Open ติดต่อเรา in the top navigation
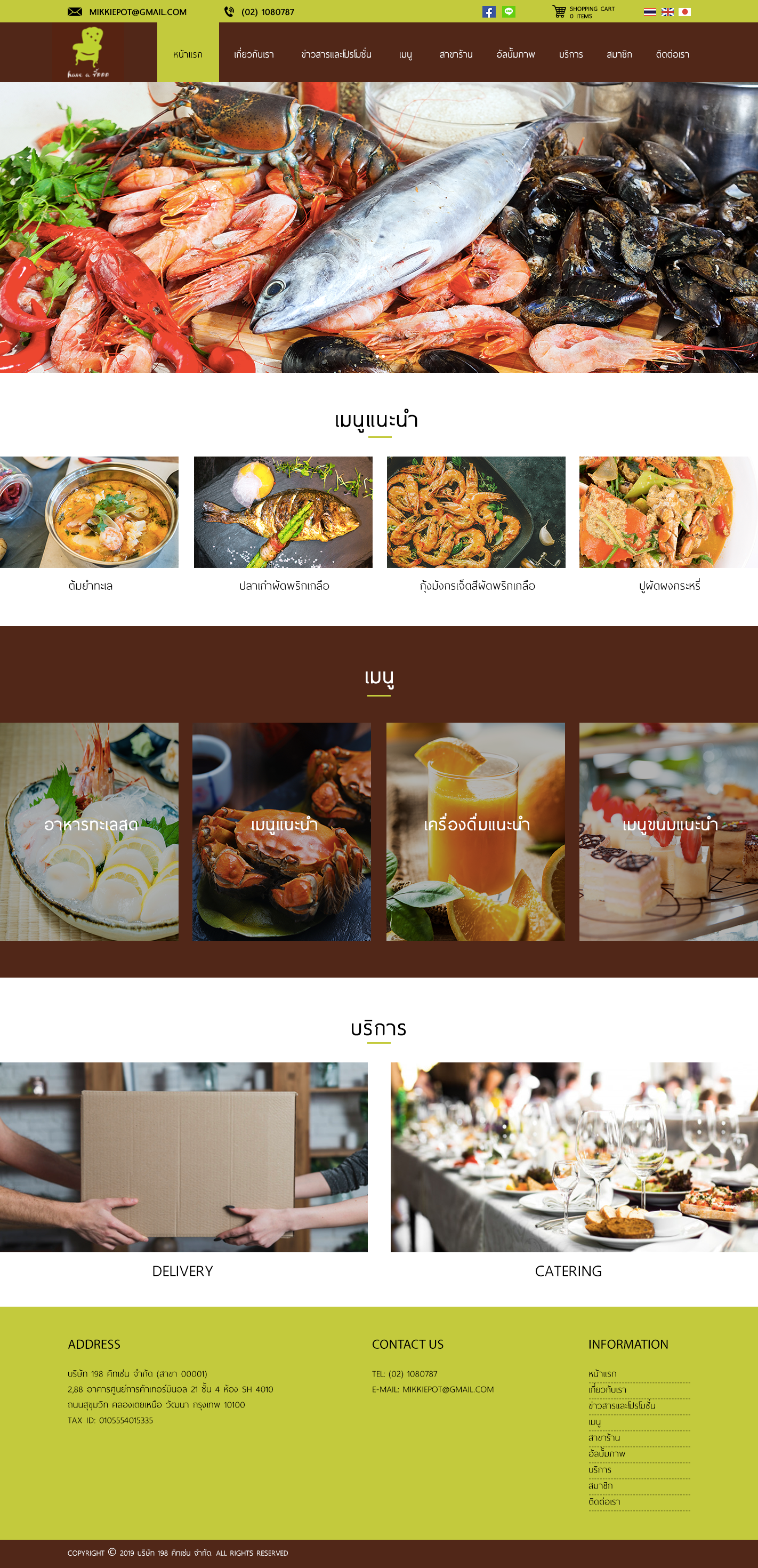Viewport: 758px width, 1568px height. 672,55
